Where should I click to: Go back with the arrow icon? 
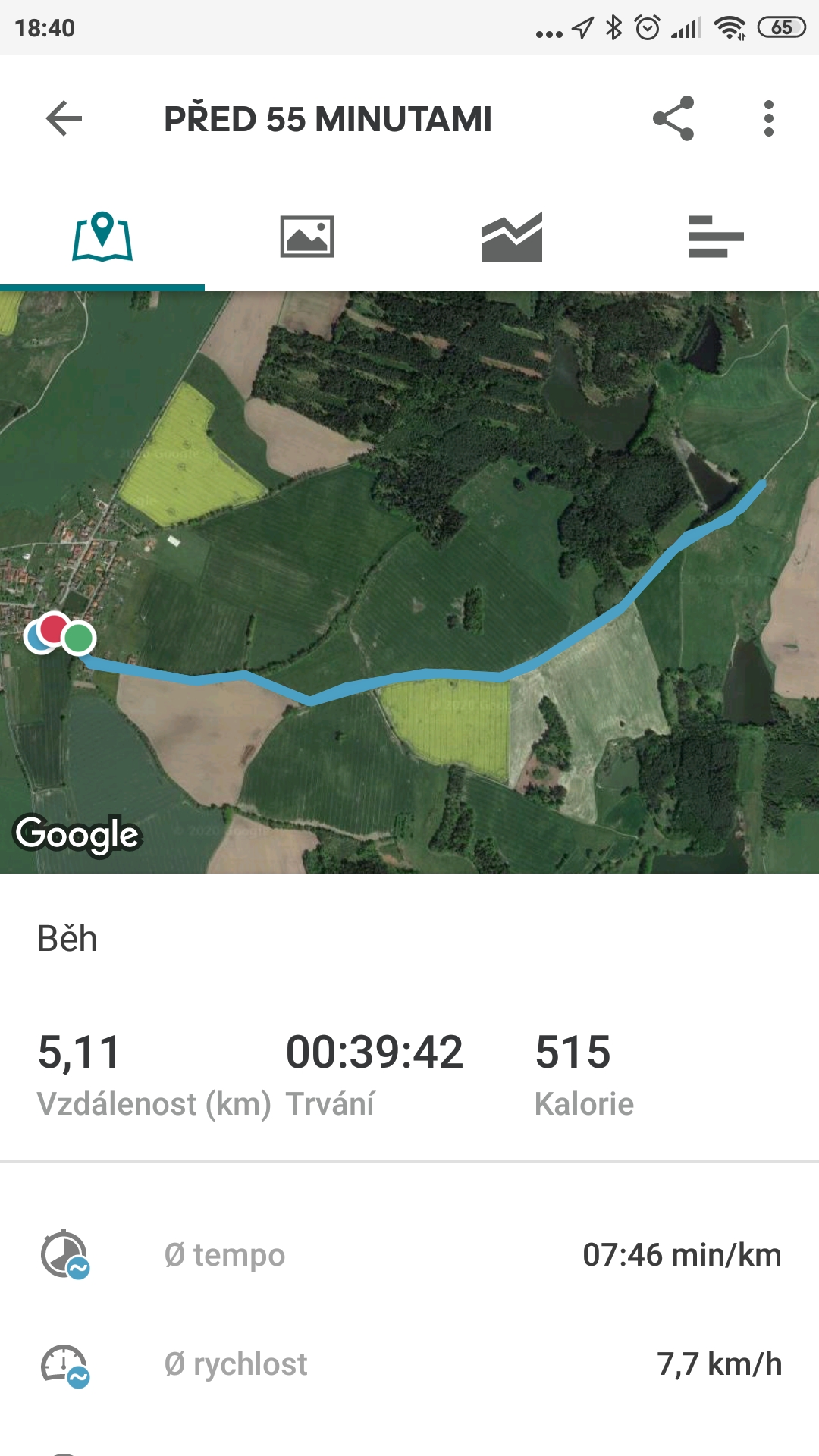[x=64, y=119]
